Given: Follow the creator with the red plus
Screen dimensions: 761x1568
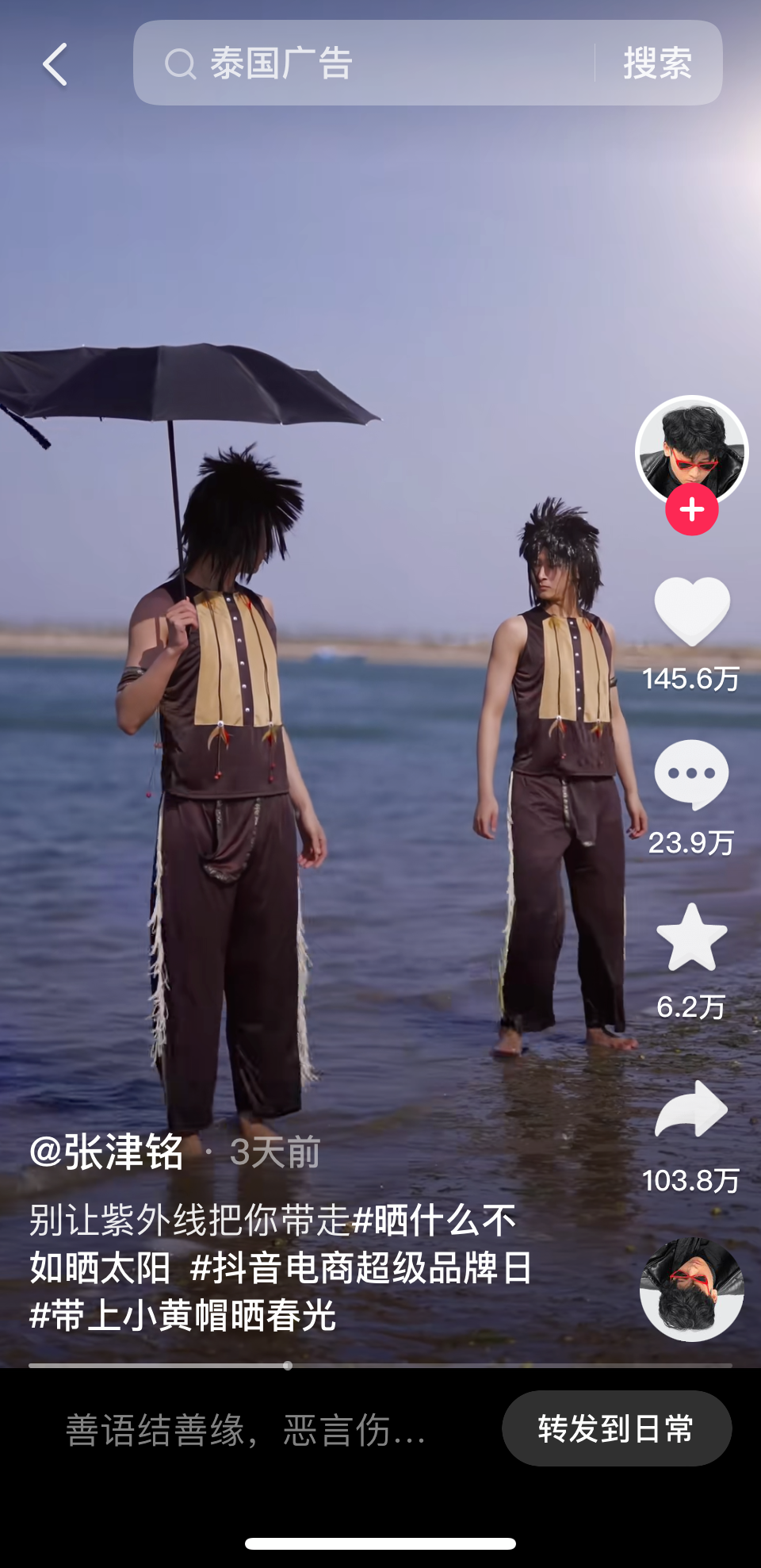Looking at the screenshot, I should click(691, 510).
